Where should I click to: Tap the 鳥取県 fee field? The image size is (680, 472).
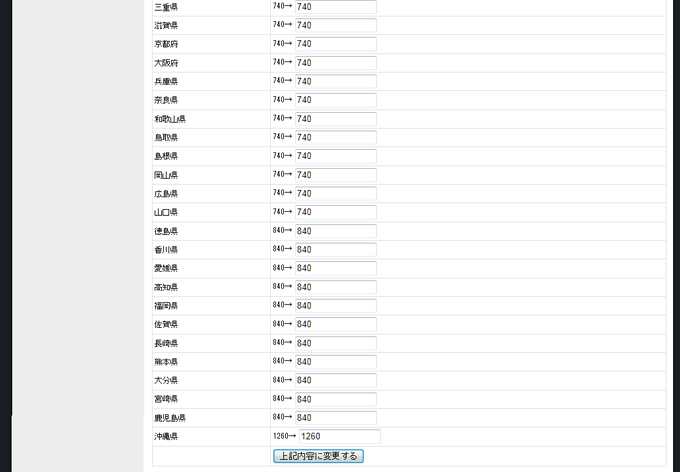(x=335, y=137)
